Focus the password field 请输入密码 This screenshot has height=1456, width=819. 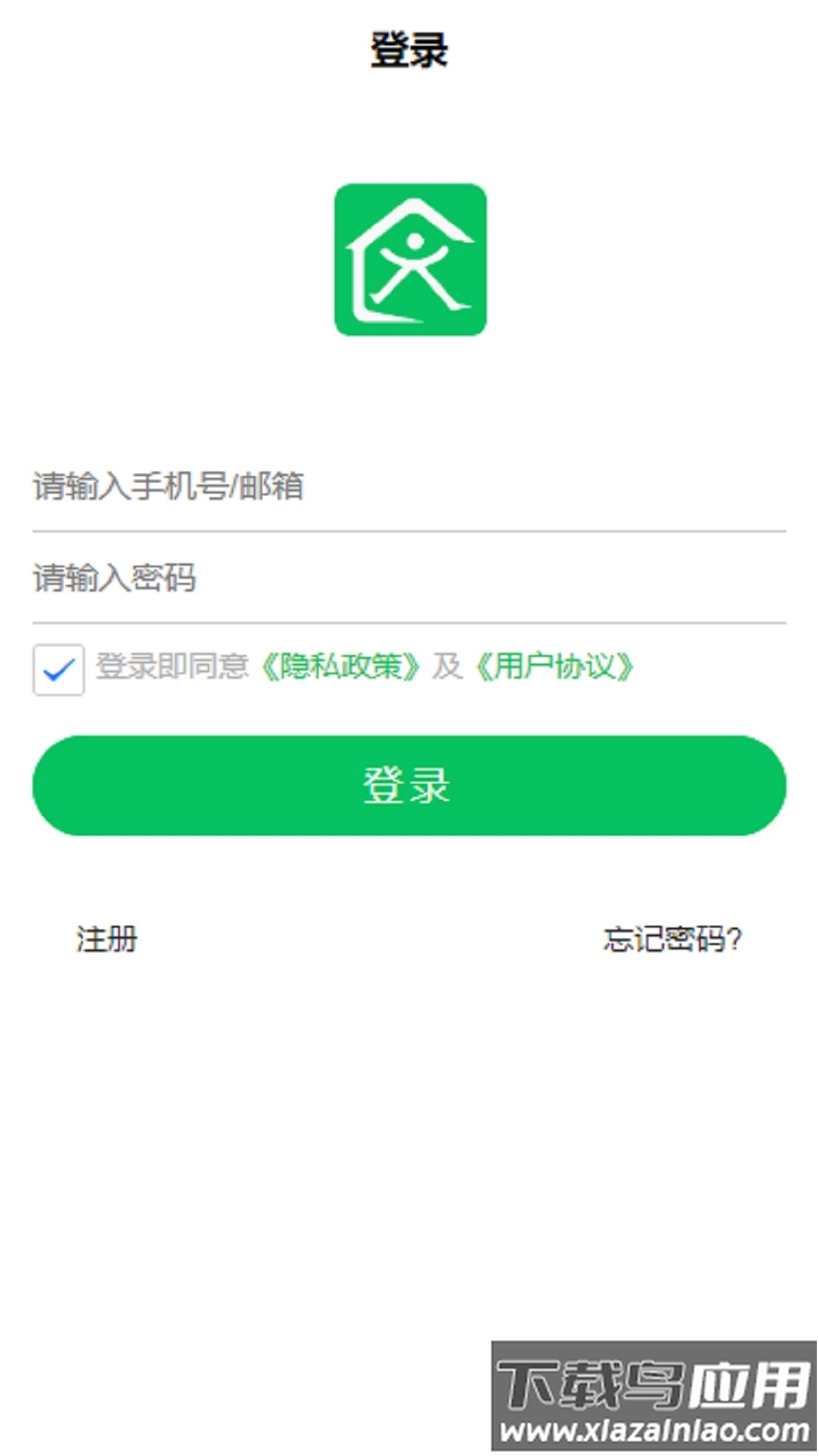303,578
